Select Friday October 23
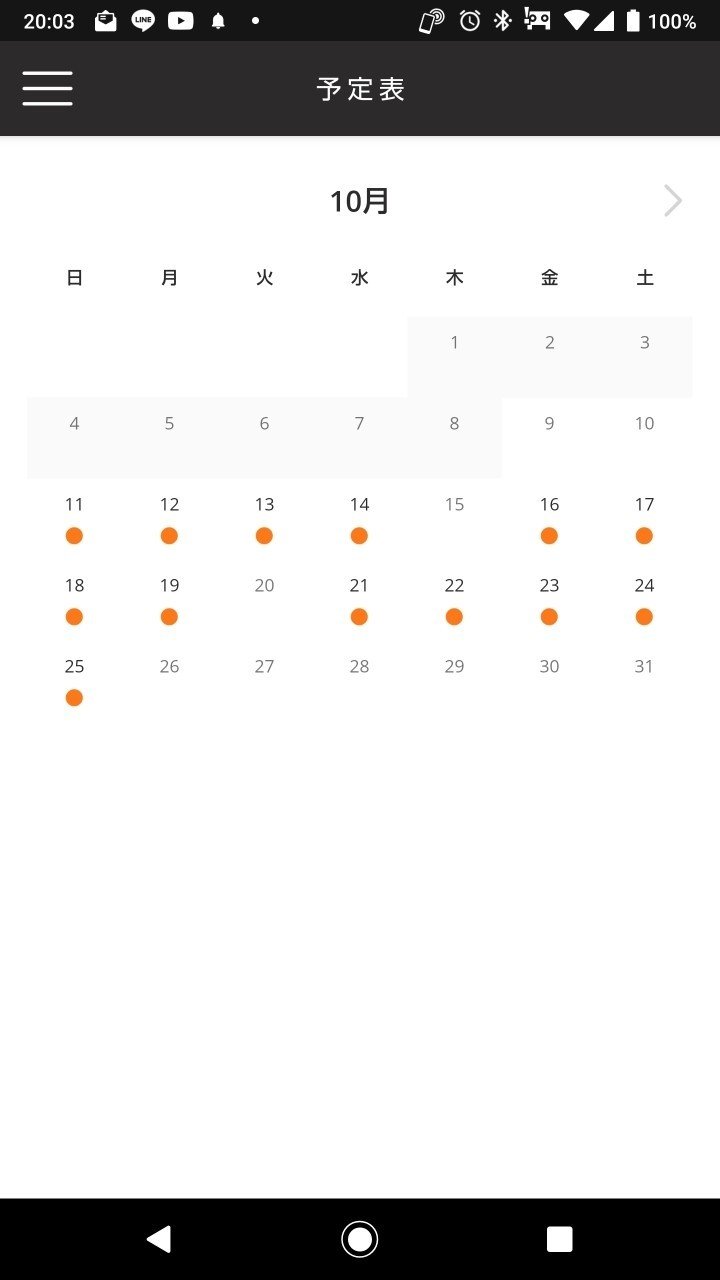This screenshot has height=1280, width=720. (x=549, y=599)
